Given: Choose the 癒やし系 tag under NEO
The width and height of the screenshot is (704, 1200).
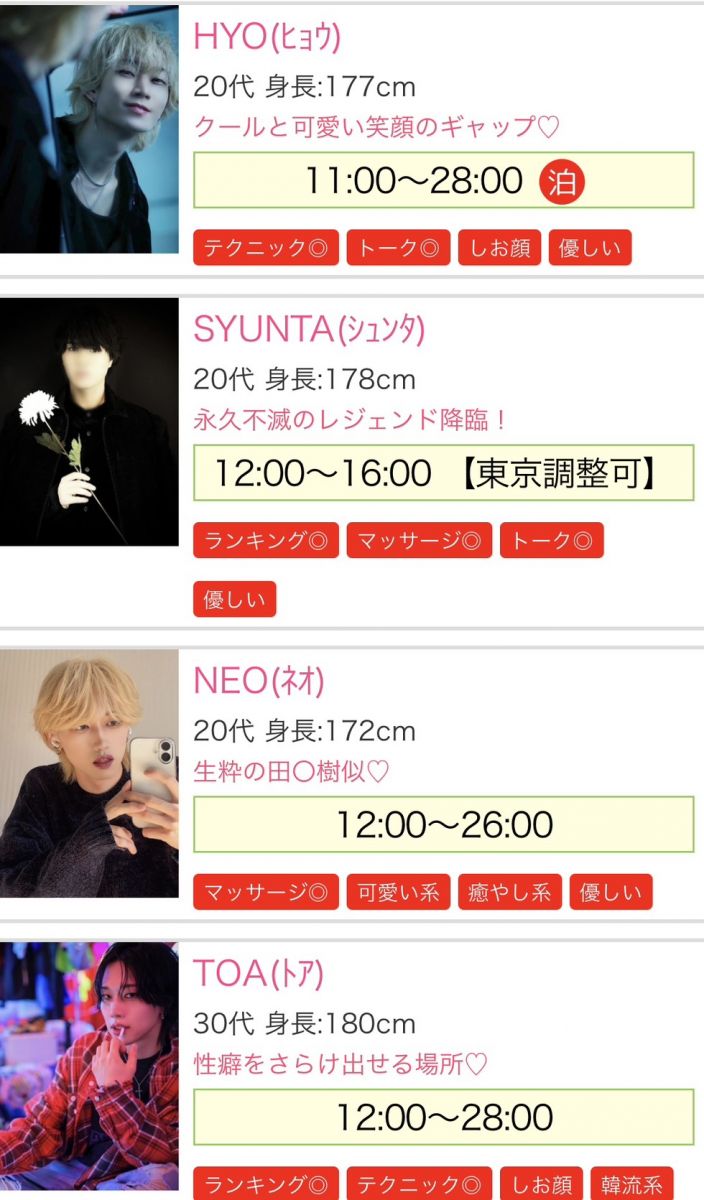Looking at the screenshot, I should pyautogui.click(x=510, y=892).
